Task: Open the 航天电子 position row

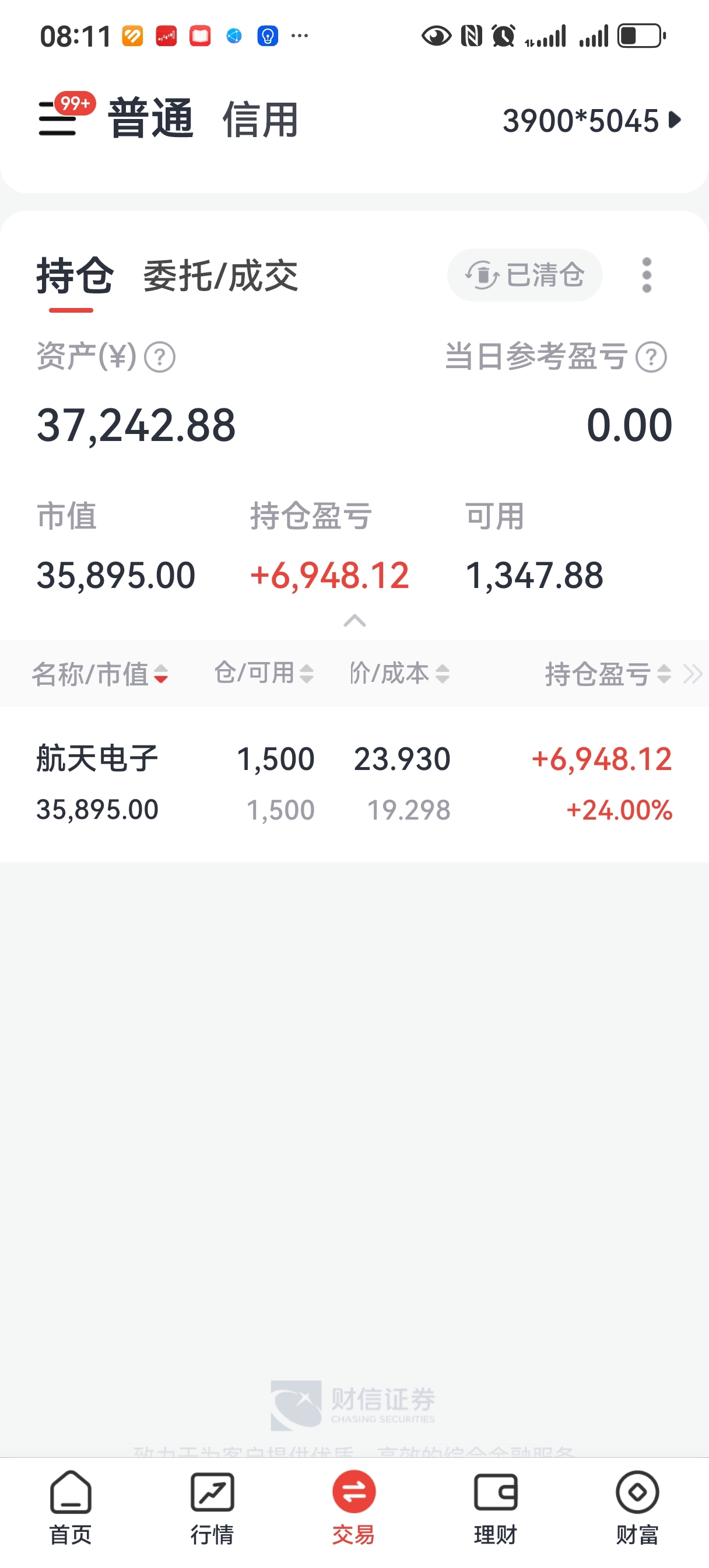Action: [354, 784]
